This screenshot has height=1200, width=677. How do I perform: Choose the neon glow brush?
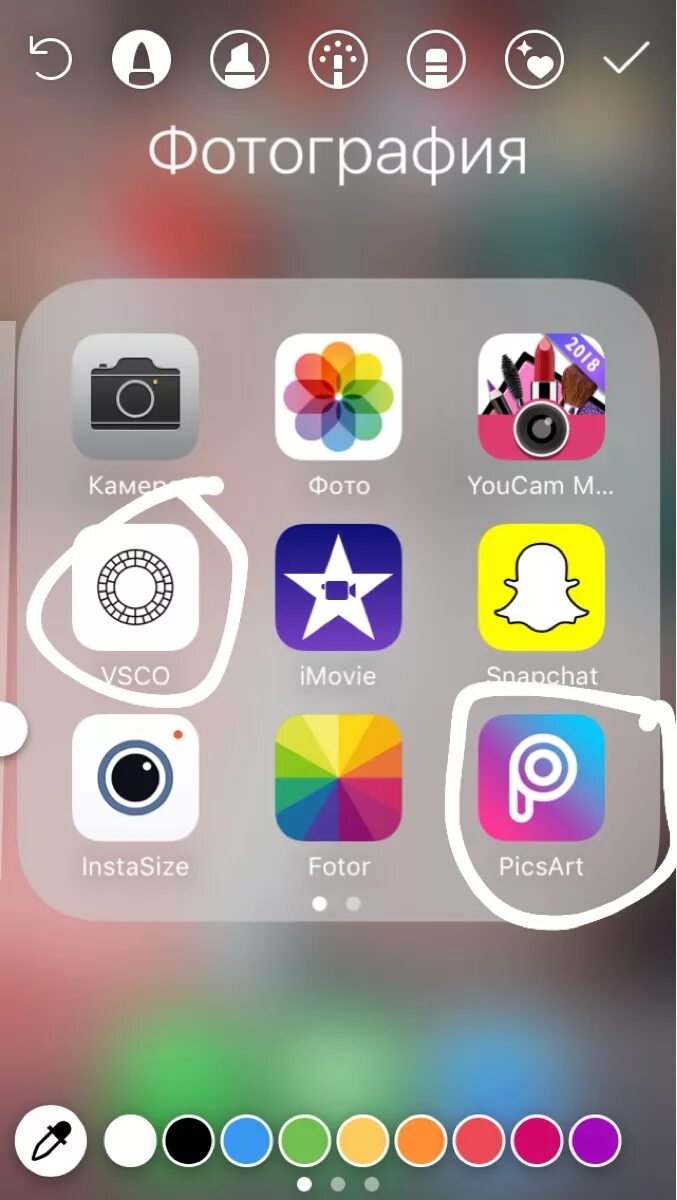(338, 59)
